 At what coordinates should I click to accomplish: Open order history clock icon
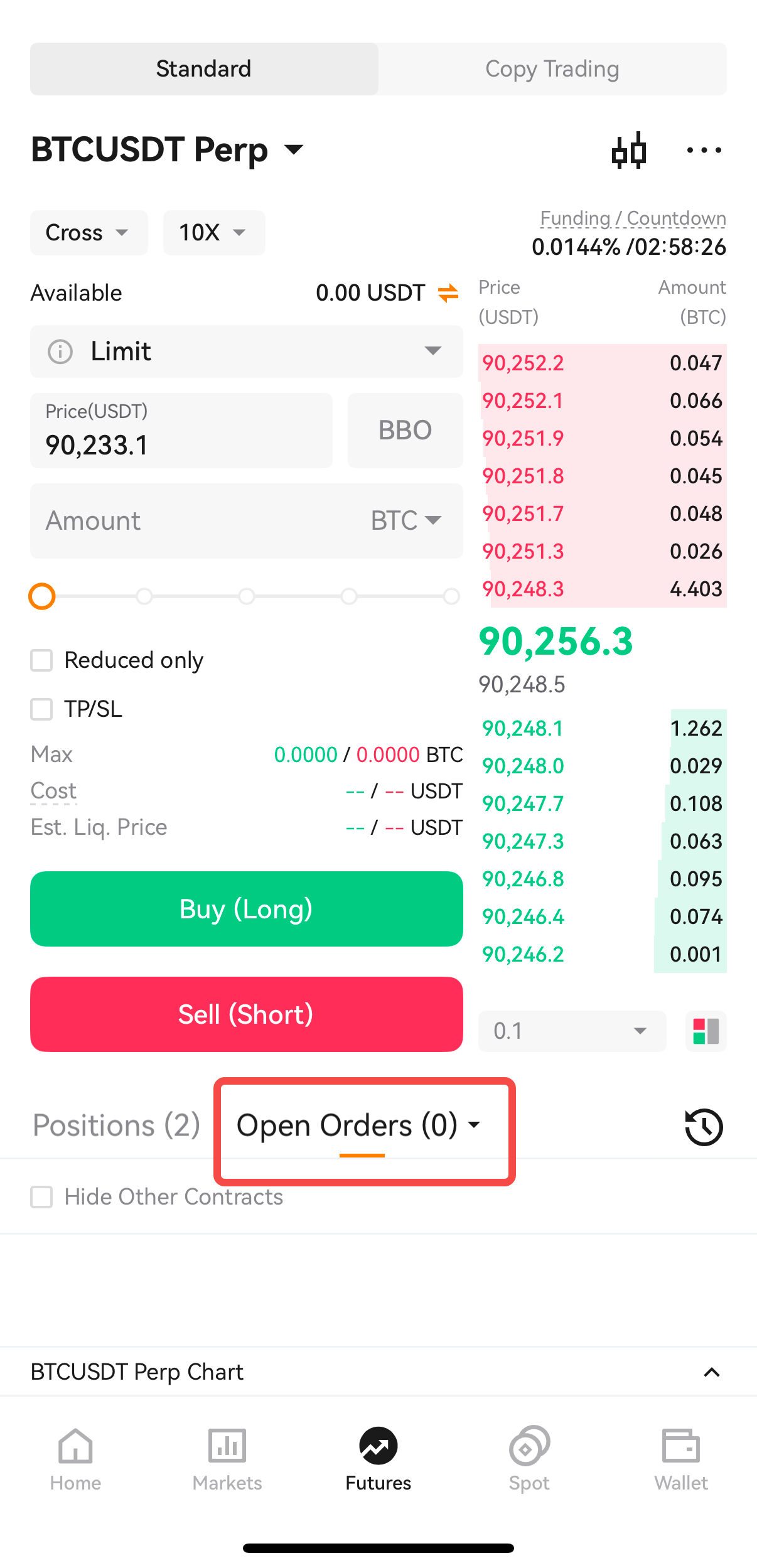click(704, 1127)
